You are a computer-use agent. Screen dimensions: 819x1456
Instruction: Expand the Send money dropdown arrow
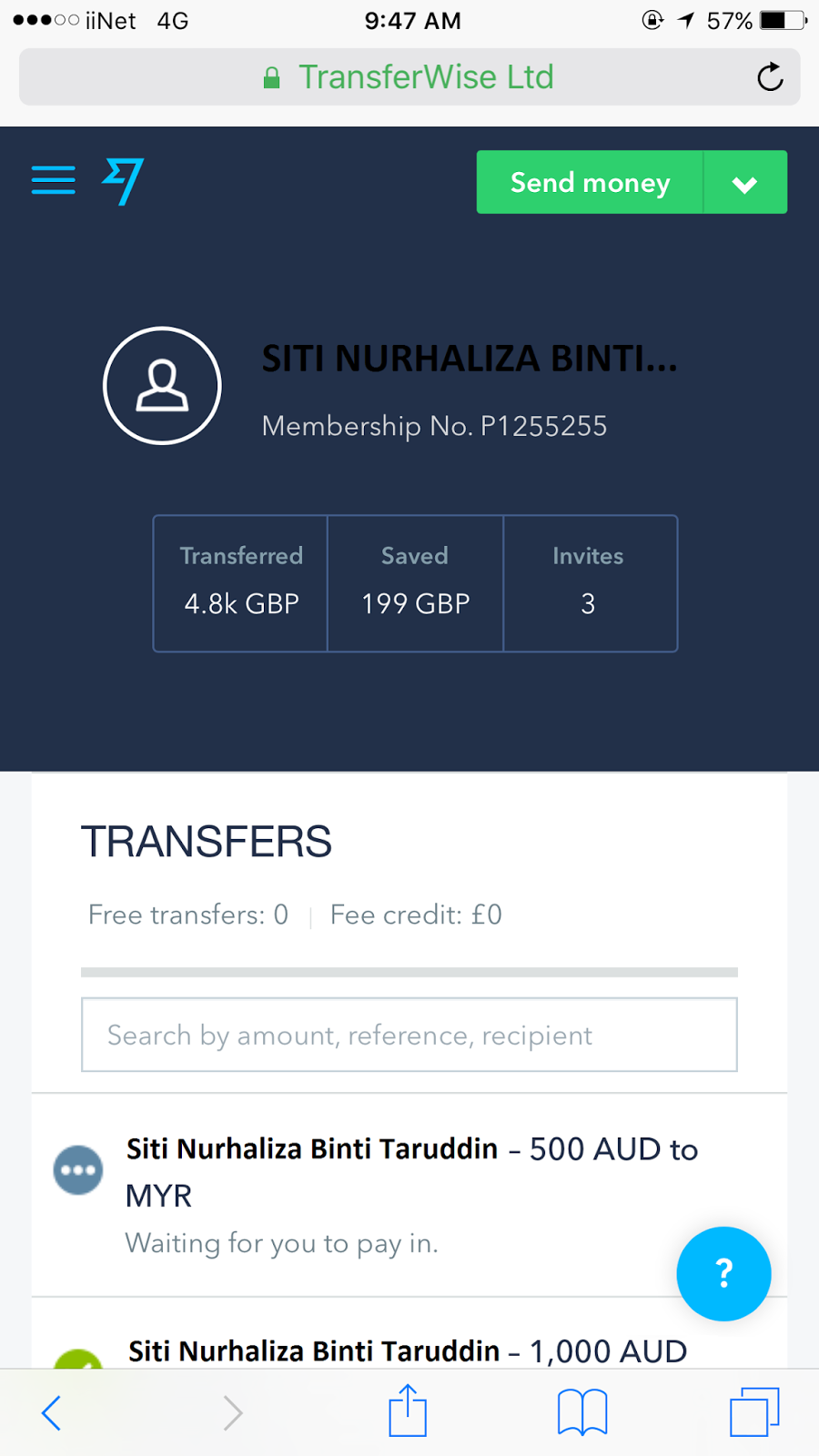tap(745, 182)
